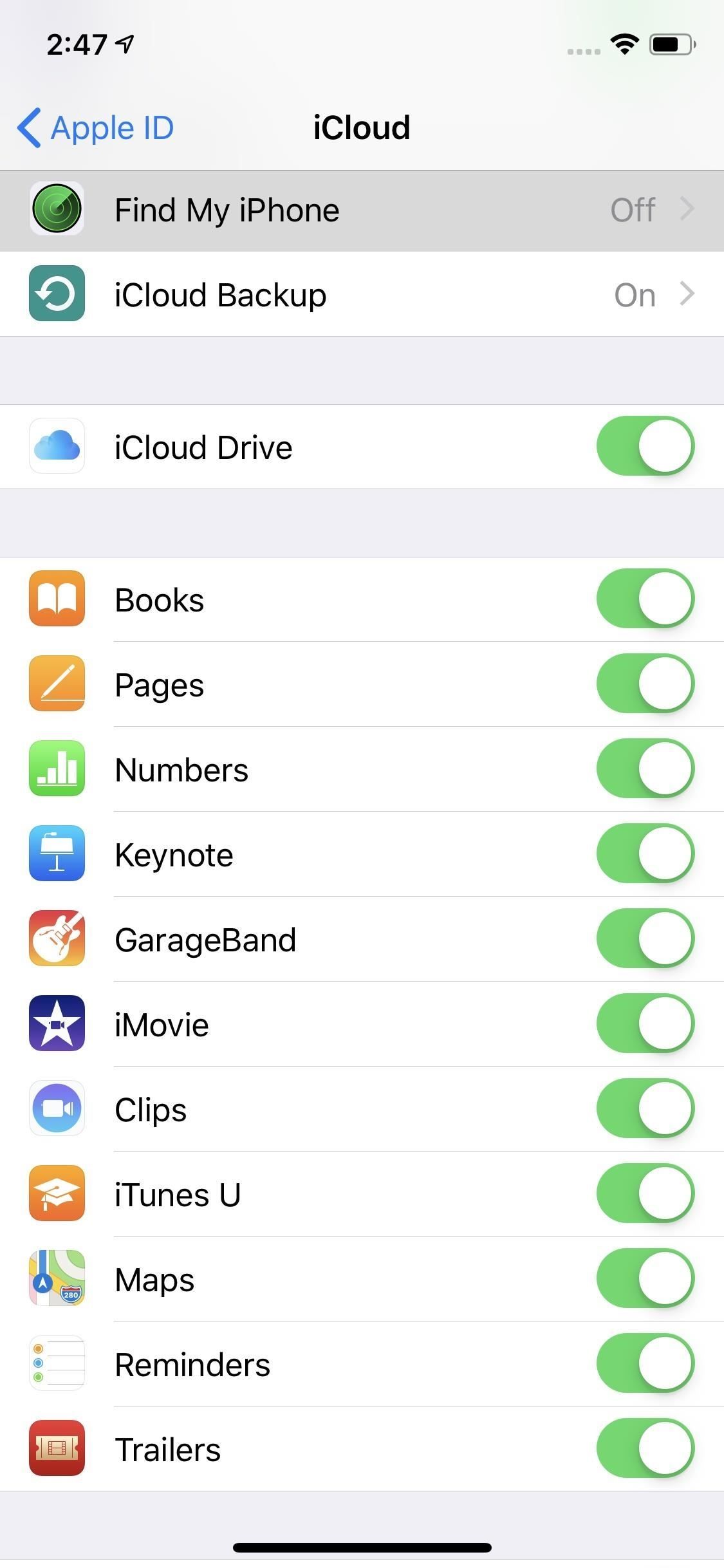Disable Reminders syncing toggle
The width and height of the screenshot is (724, 1568).
tap(645, 1364)
